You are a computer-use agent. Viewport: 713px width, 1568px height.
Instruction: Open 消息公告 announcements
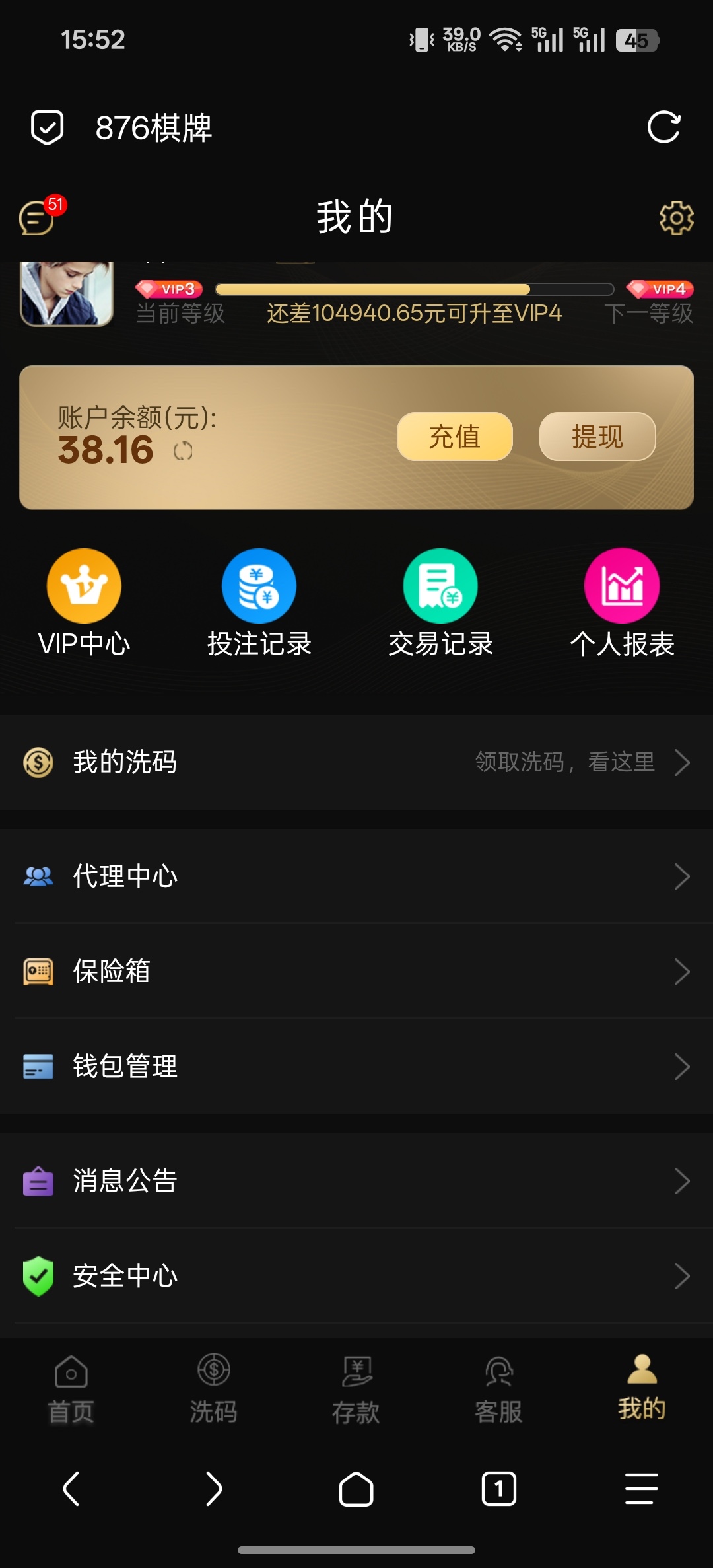pos(356,1181)
